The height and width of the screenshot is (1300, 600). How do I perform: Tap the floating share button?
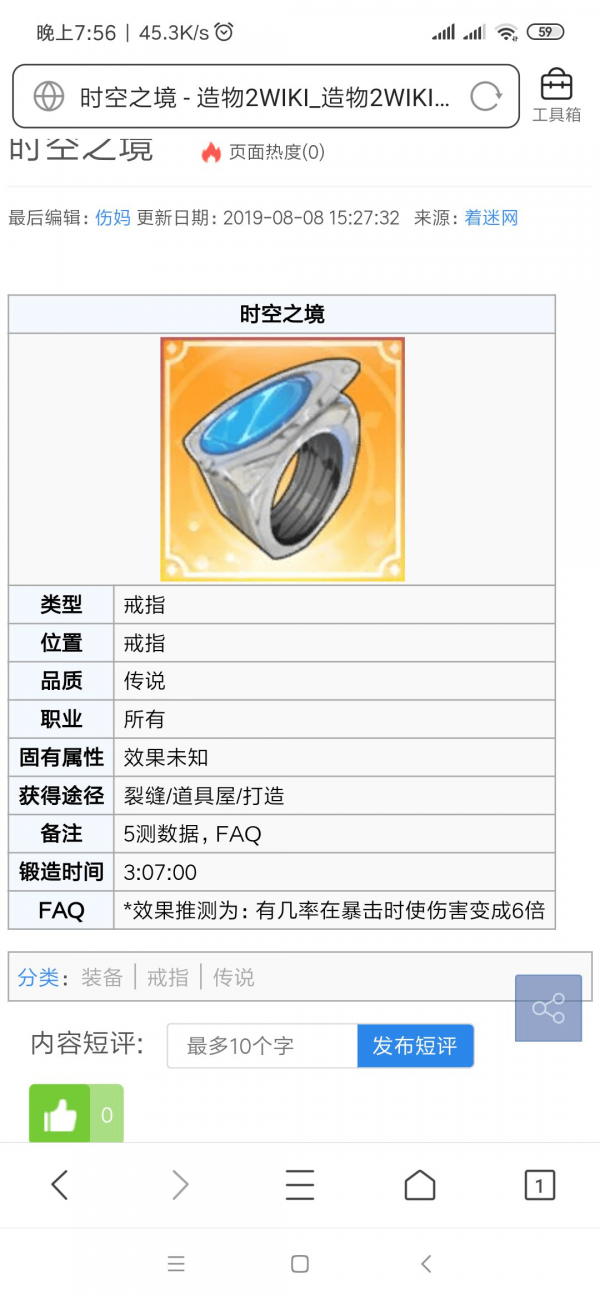(x=548, y=1008)
